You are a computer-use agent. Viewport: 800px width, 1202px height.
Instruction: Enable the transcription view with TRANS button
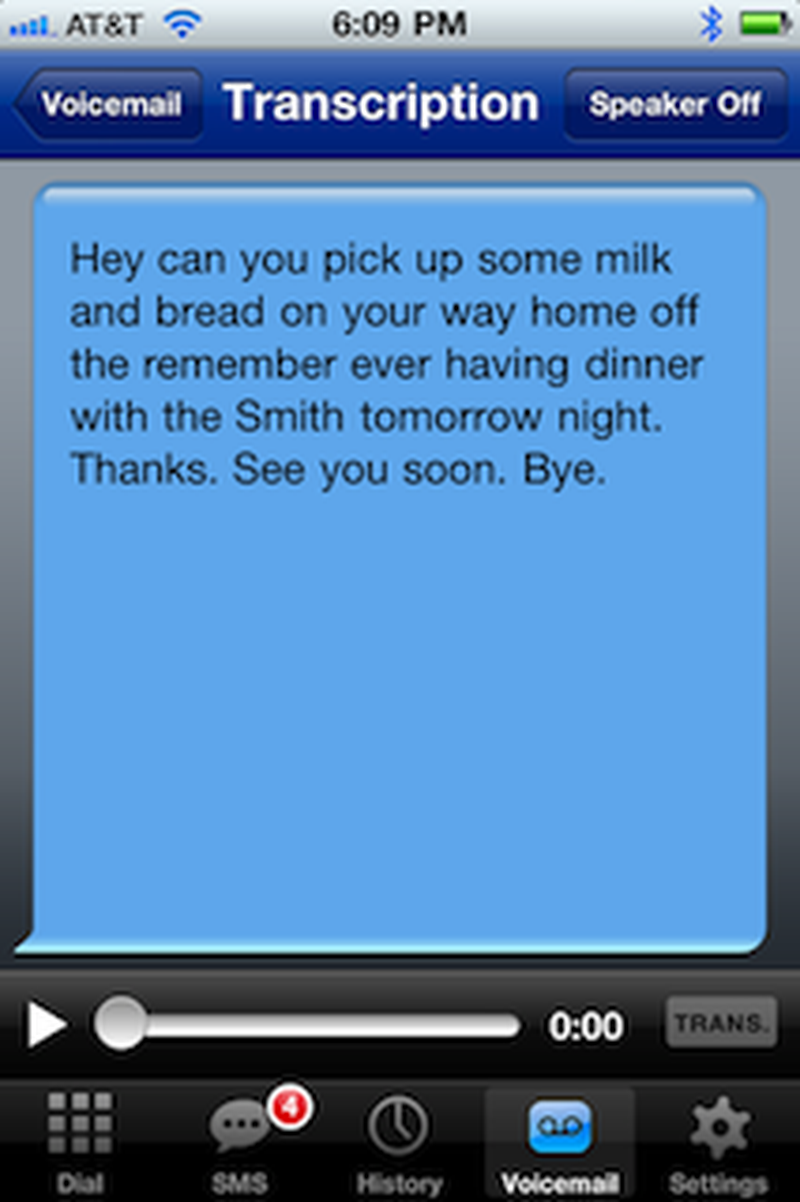point(721,1023)
